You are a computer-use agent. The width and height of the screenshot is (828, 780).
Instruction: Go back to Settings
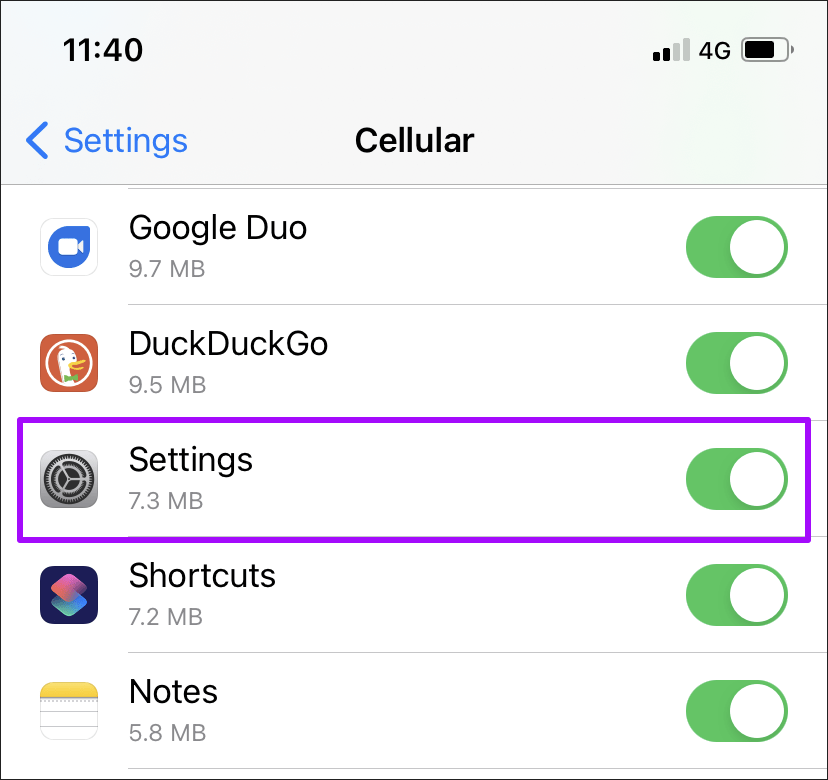tap(108, 141)
